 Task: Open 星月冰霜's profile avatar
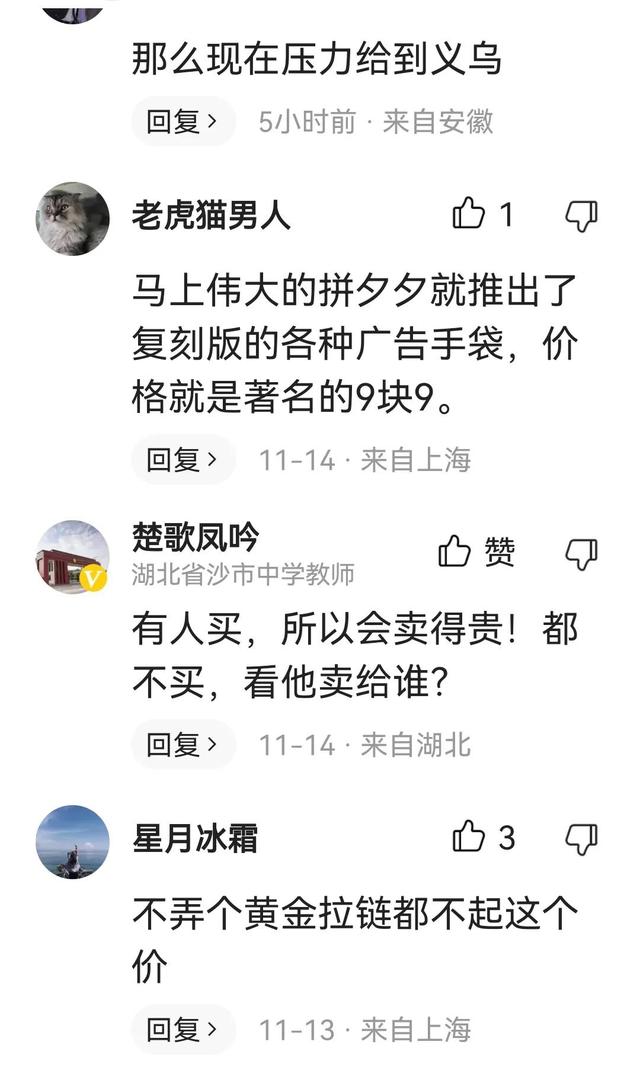73,842
